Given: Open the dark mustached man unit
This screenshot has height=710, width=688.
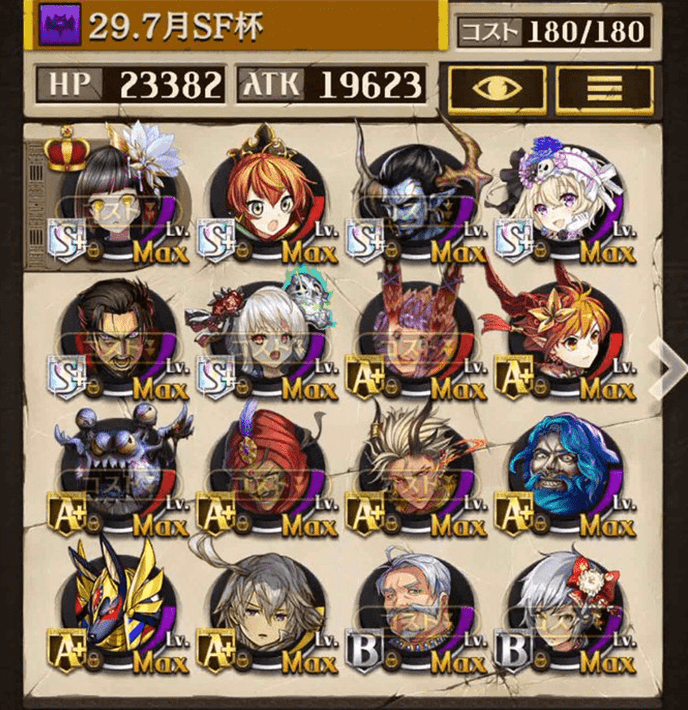Looking at the screenshot, I should 118,335.
